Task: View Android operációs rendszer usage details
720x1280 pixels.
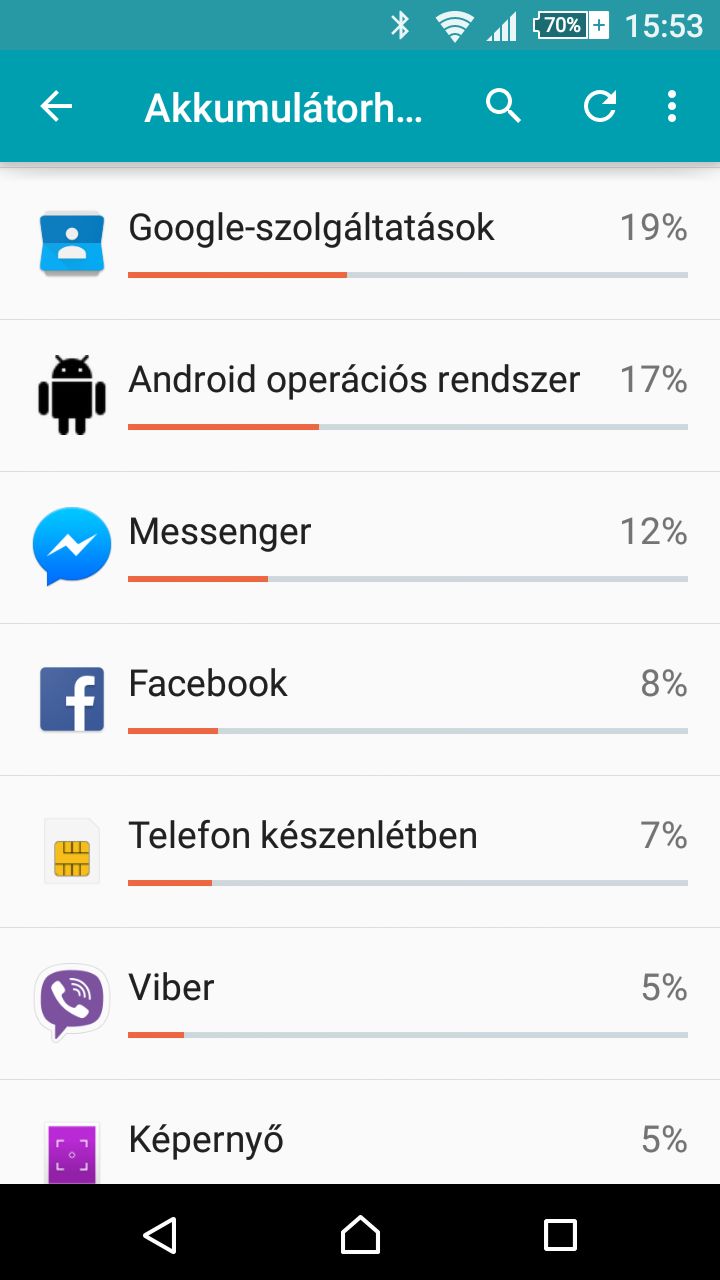Action: coord(360,396)
